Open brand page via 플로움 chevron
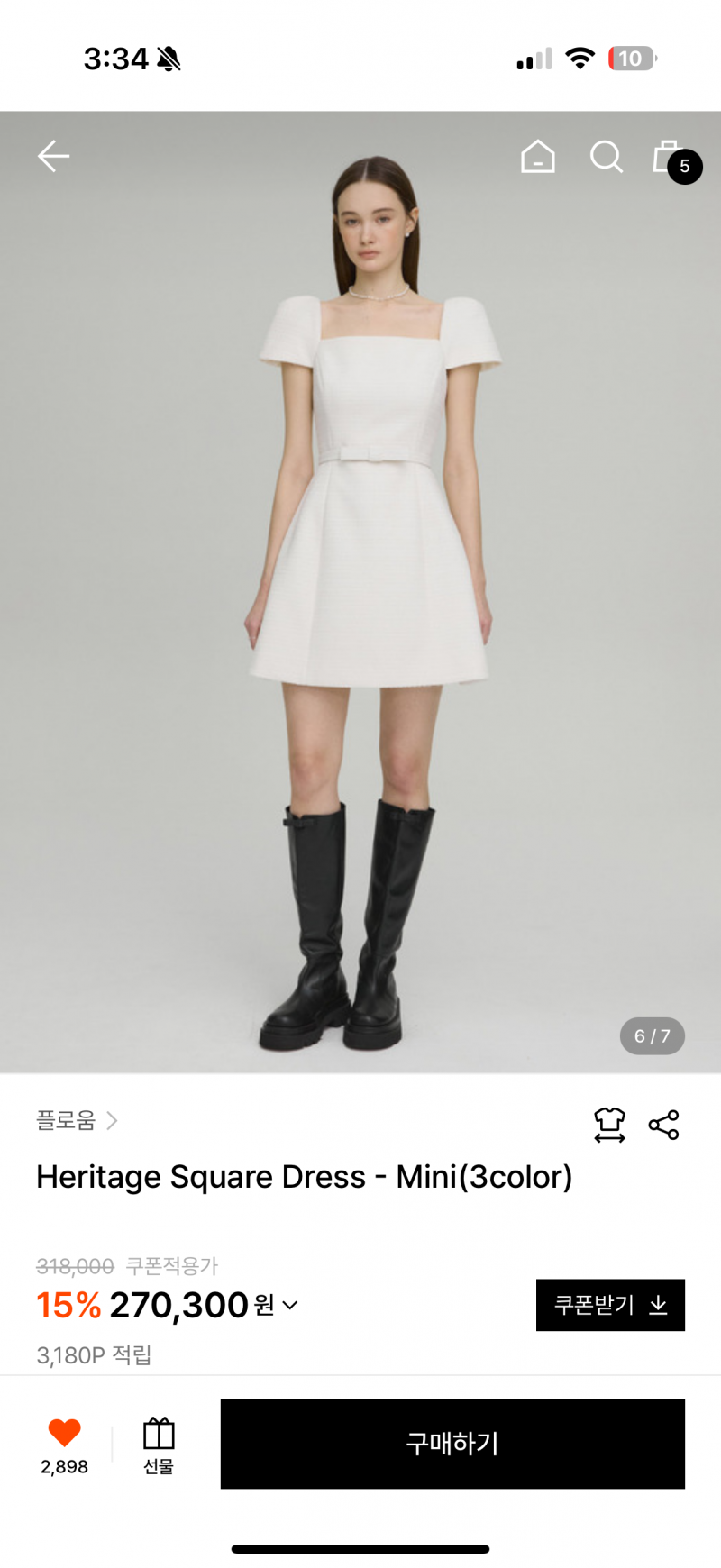This screenshot has width=721, height=1568. point(112,1120)
